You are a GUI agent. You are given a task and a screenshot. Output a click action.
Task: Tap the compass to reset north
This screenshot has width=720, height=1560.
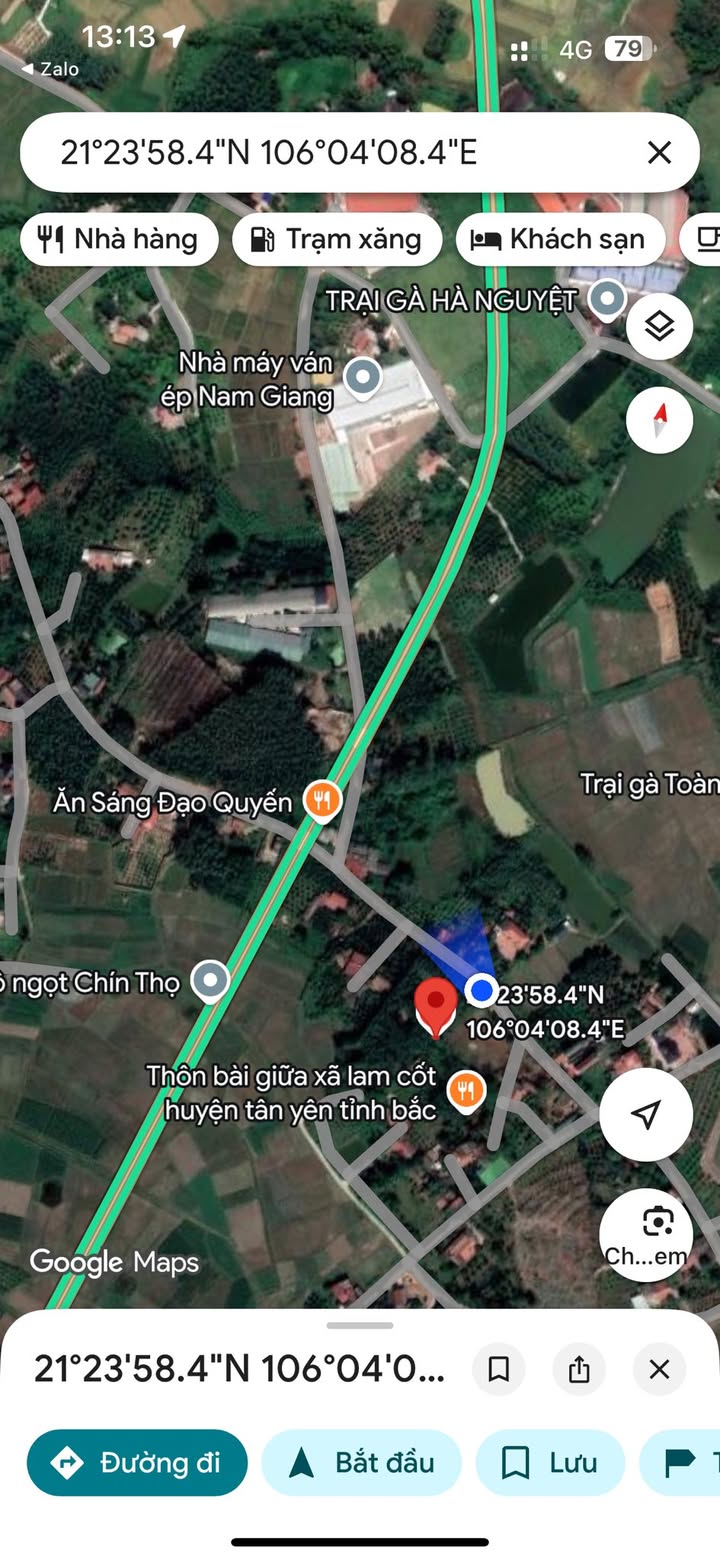pos(659,420)
